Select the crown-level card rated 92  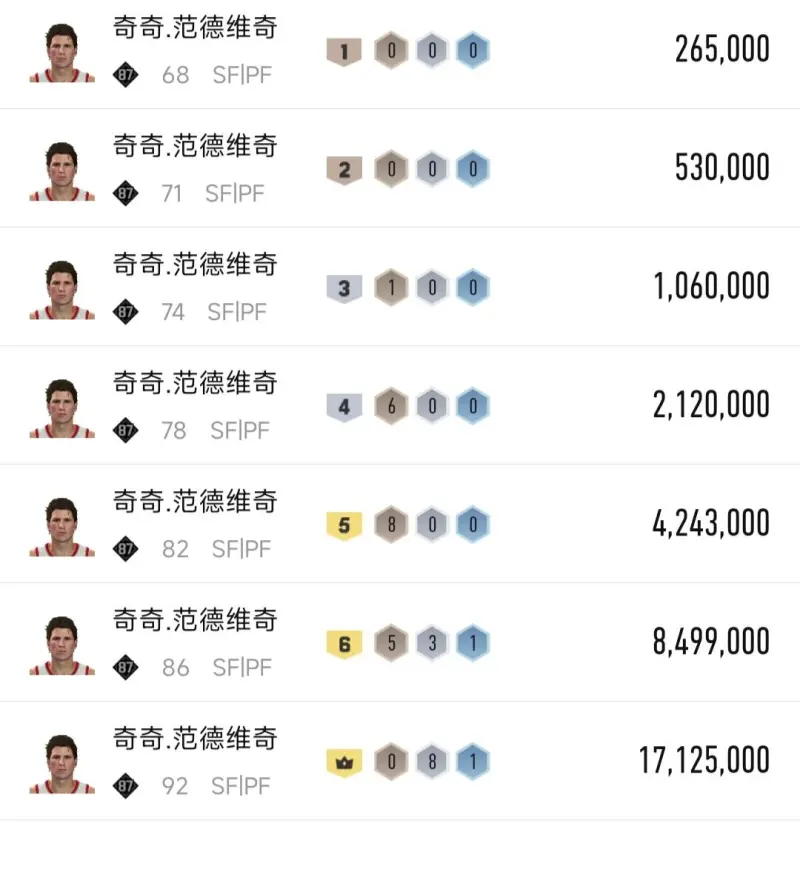coord(400,761)
